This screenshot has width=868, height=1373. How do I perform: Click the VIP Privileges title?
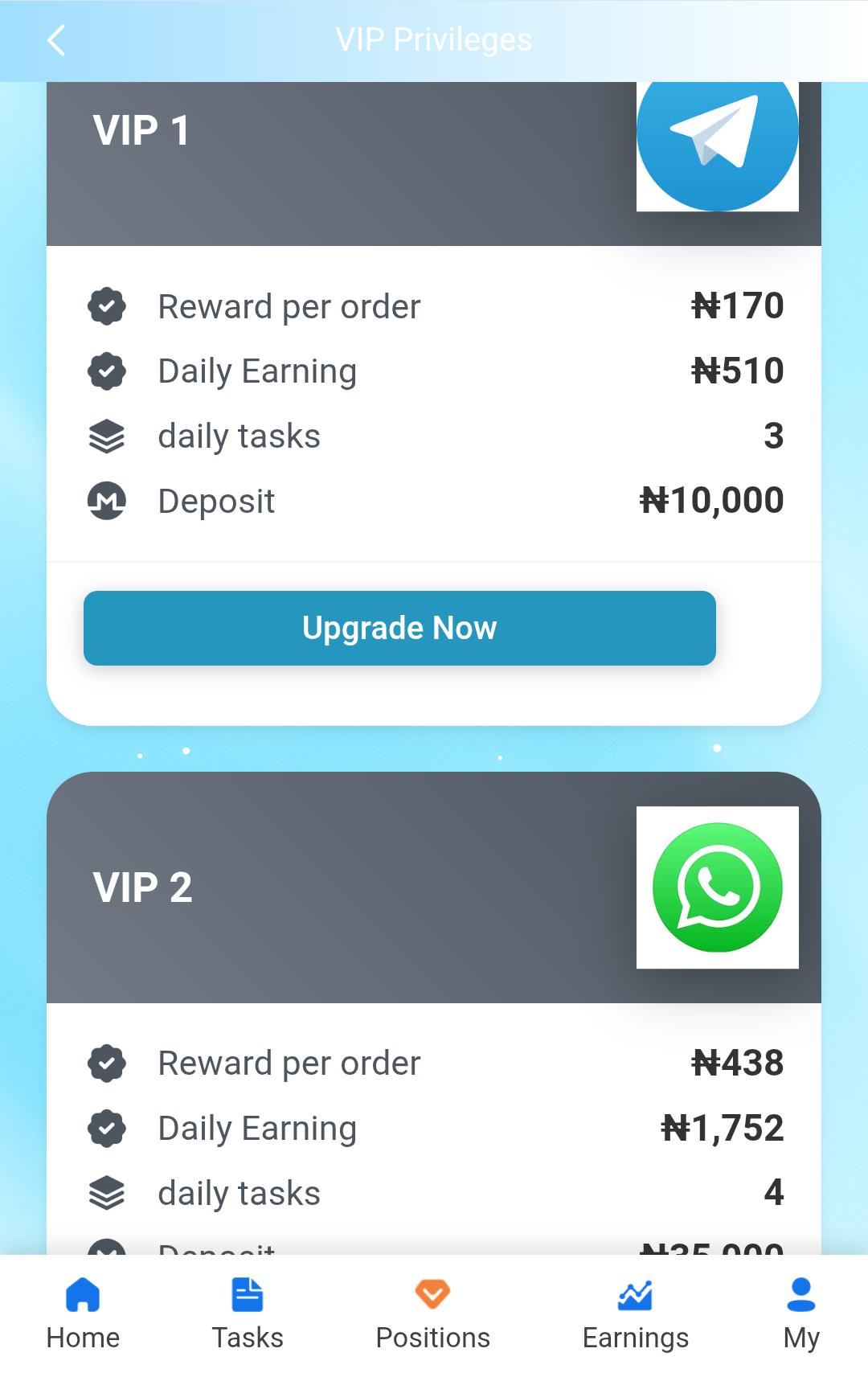pos(433,39)
